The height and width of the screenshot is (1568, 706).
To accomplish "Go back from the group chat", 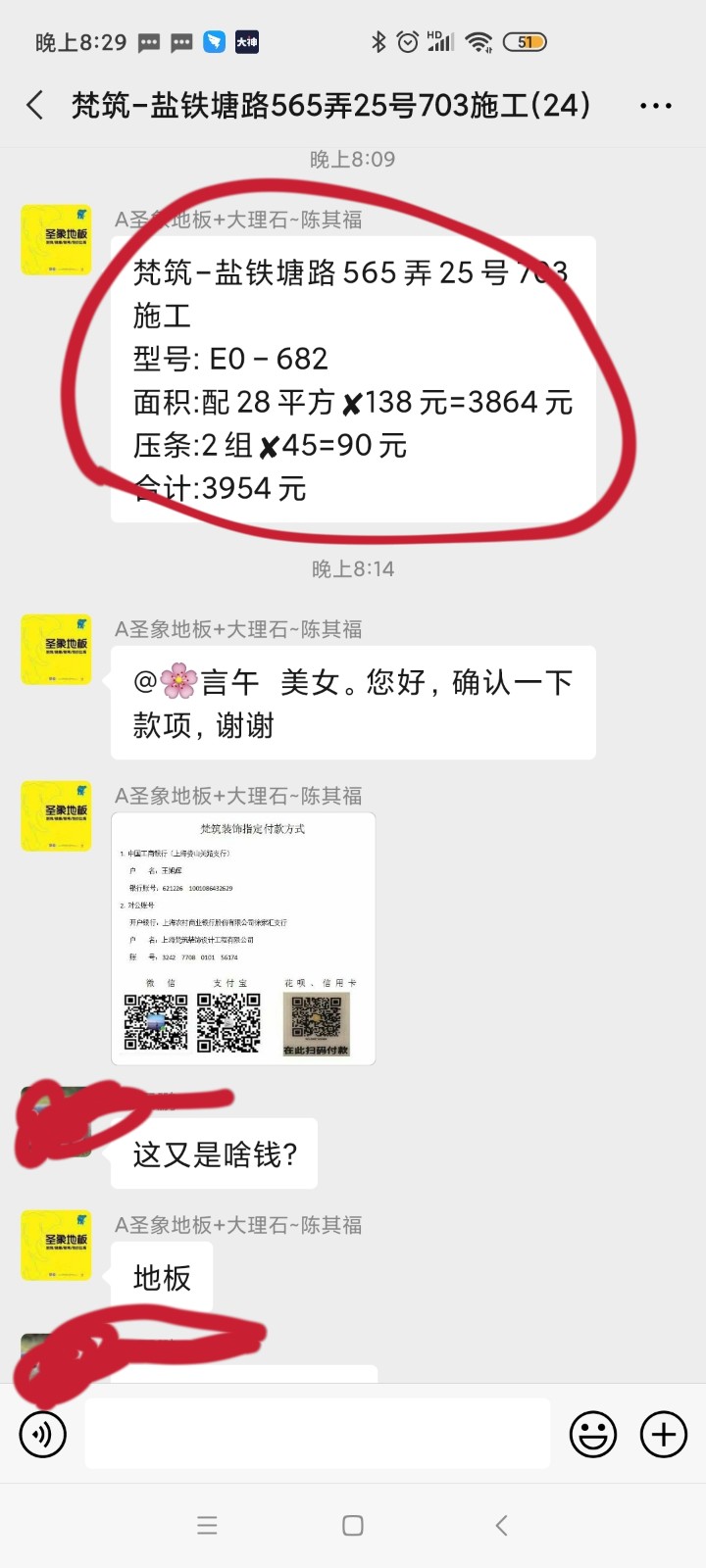I will (35, 105).
